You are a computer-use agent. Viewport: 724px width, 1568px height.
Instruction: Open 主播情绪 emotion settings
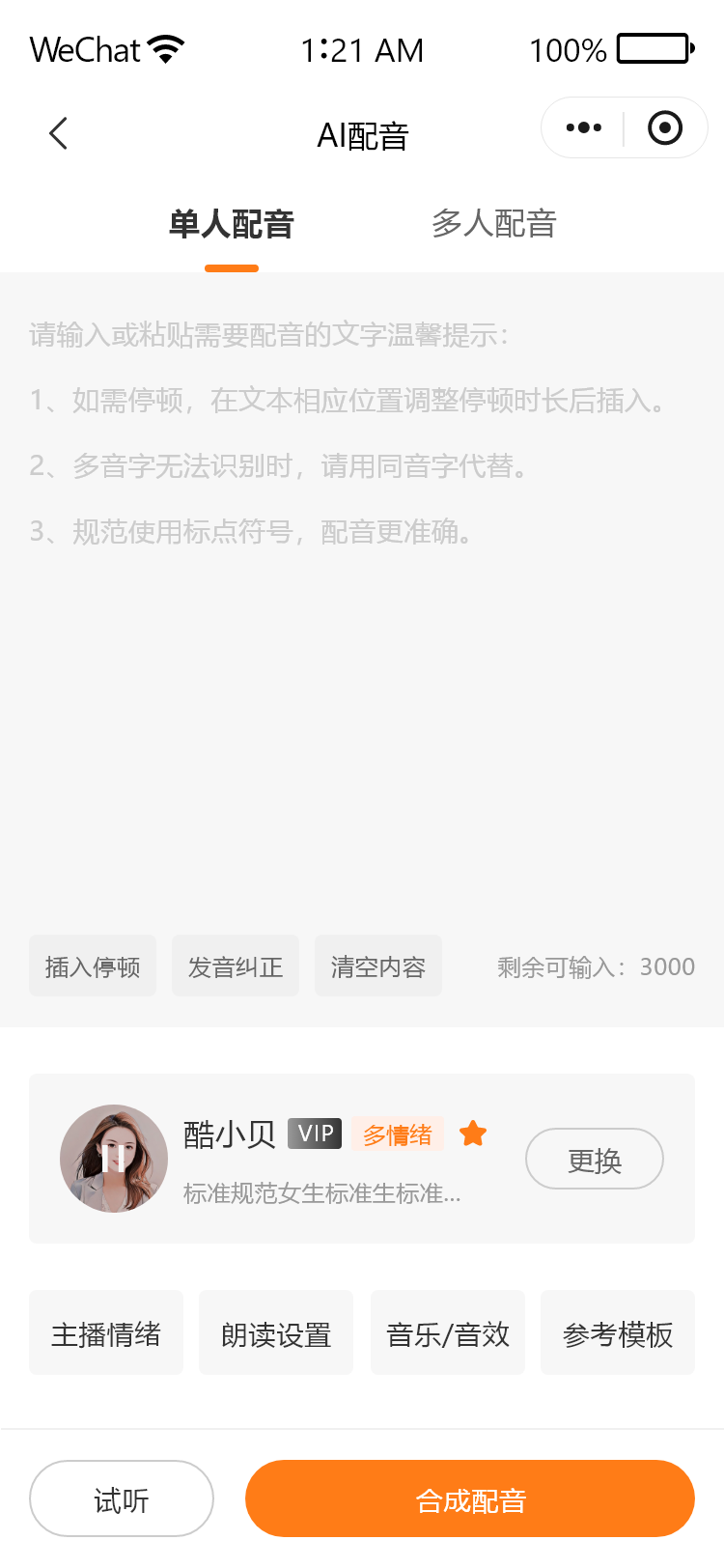[106, 1333]
